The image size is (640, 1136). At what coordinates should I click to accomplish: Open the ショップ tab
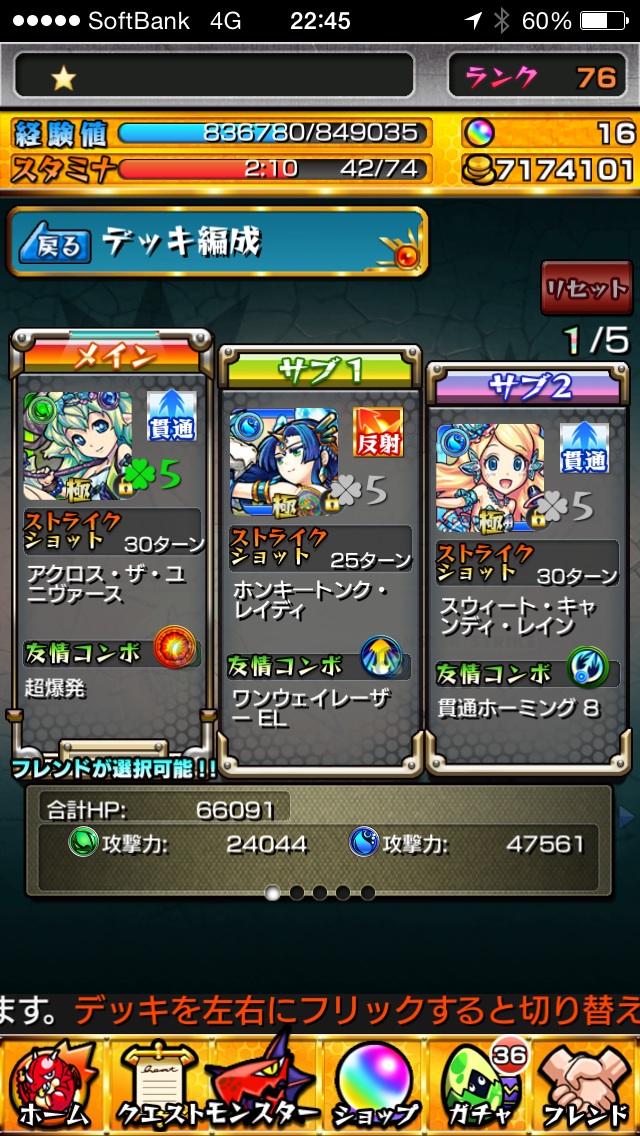pos(373,1086)
